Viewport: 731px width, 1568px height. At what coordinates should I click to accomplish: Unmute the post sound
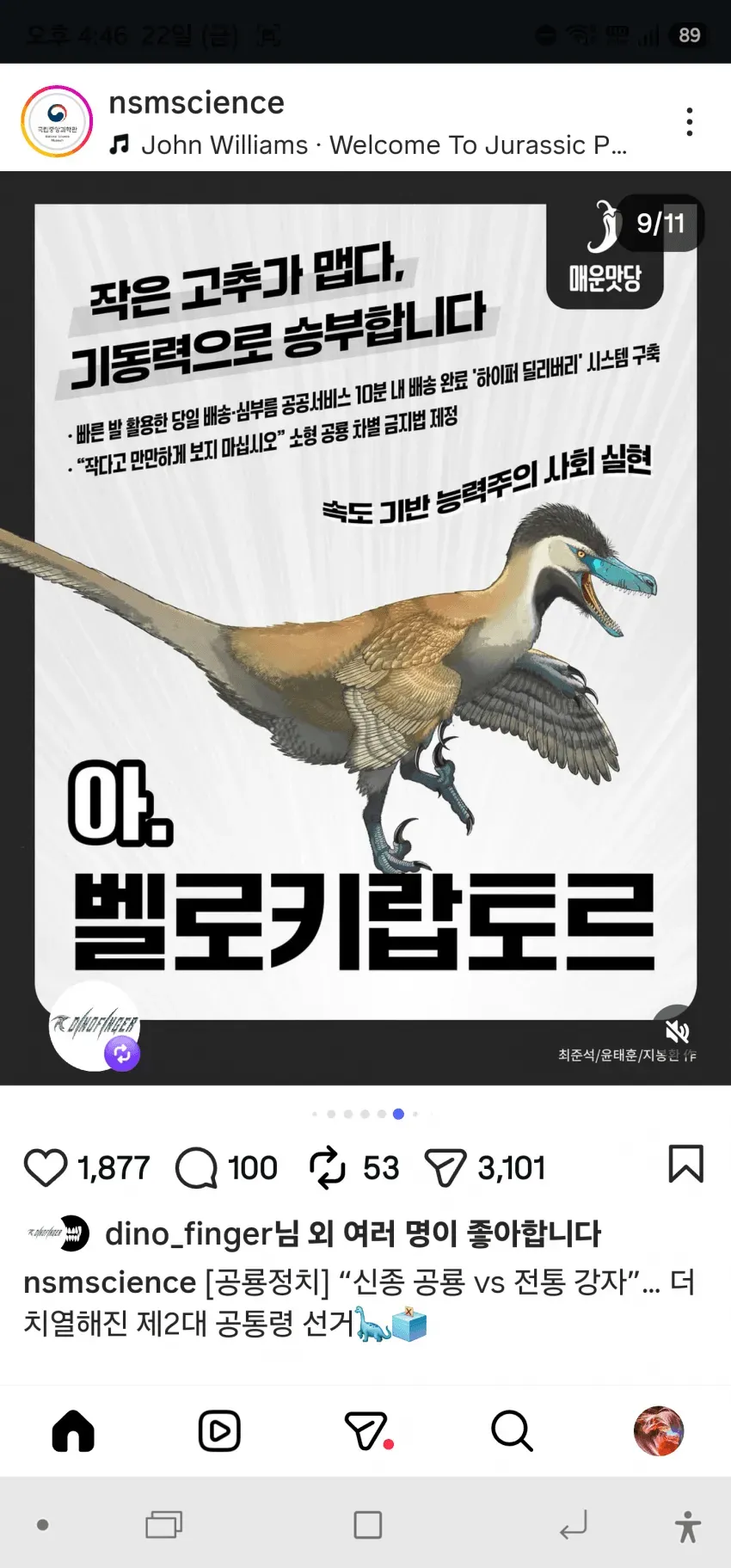pos(677,1030)
